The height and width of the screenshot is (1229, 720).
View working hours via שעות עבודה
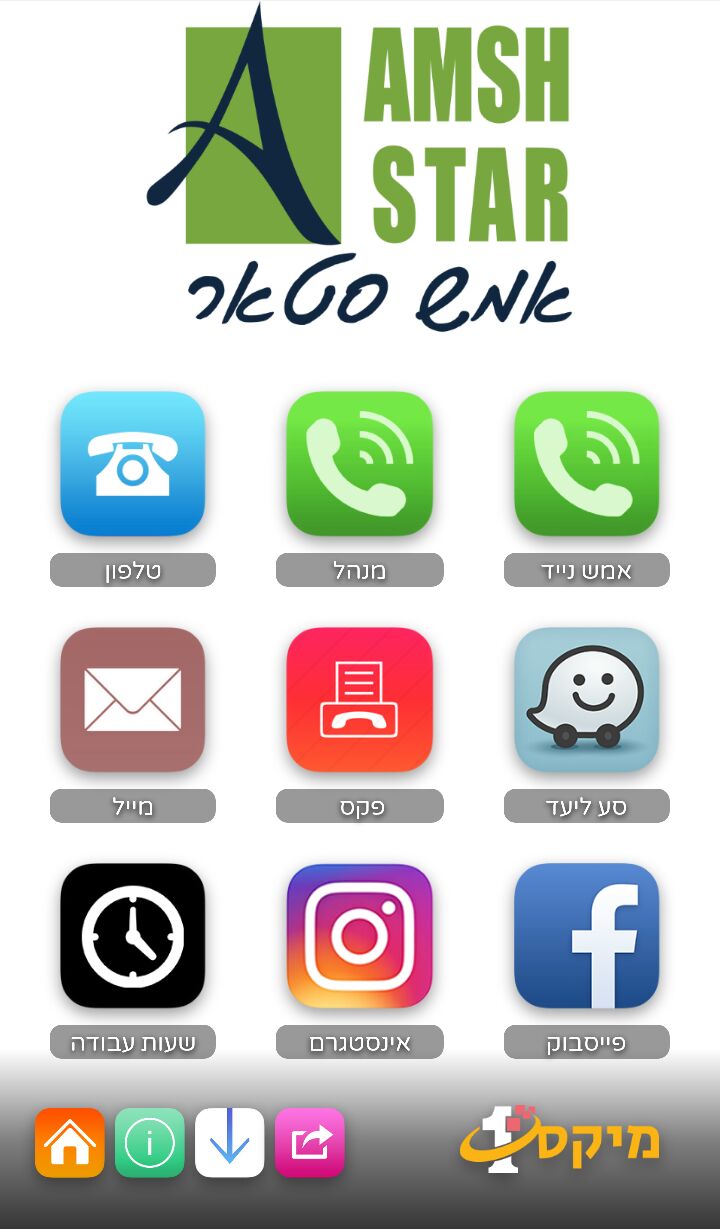133,936
